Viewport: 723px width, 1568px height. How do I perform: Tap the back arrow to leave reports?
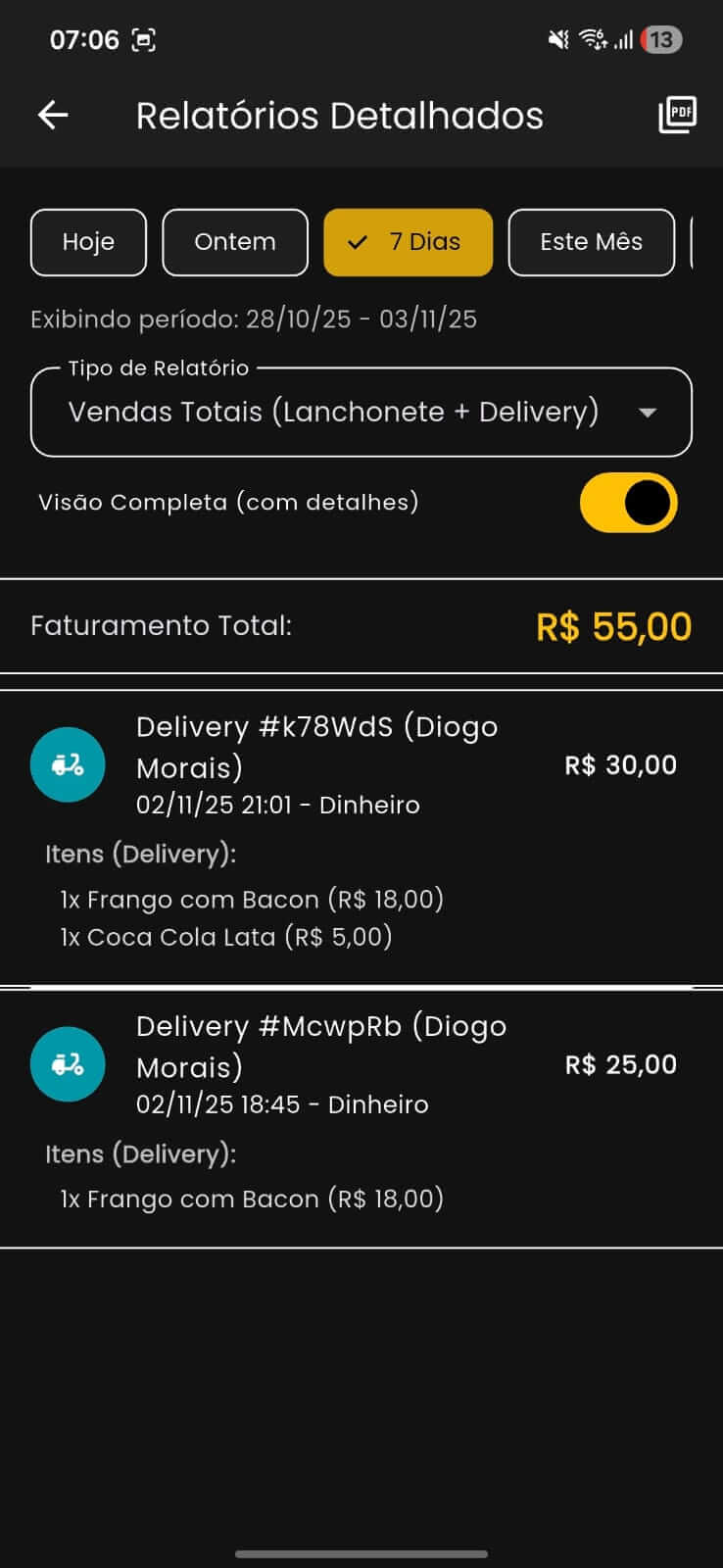point(52,116)
